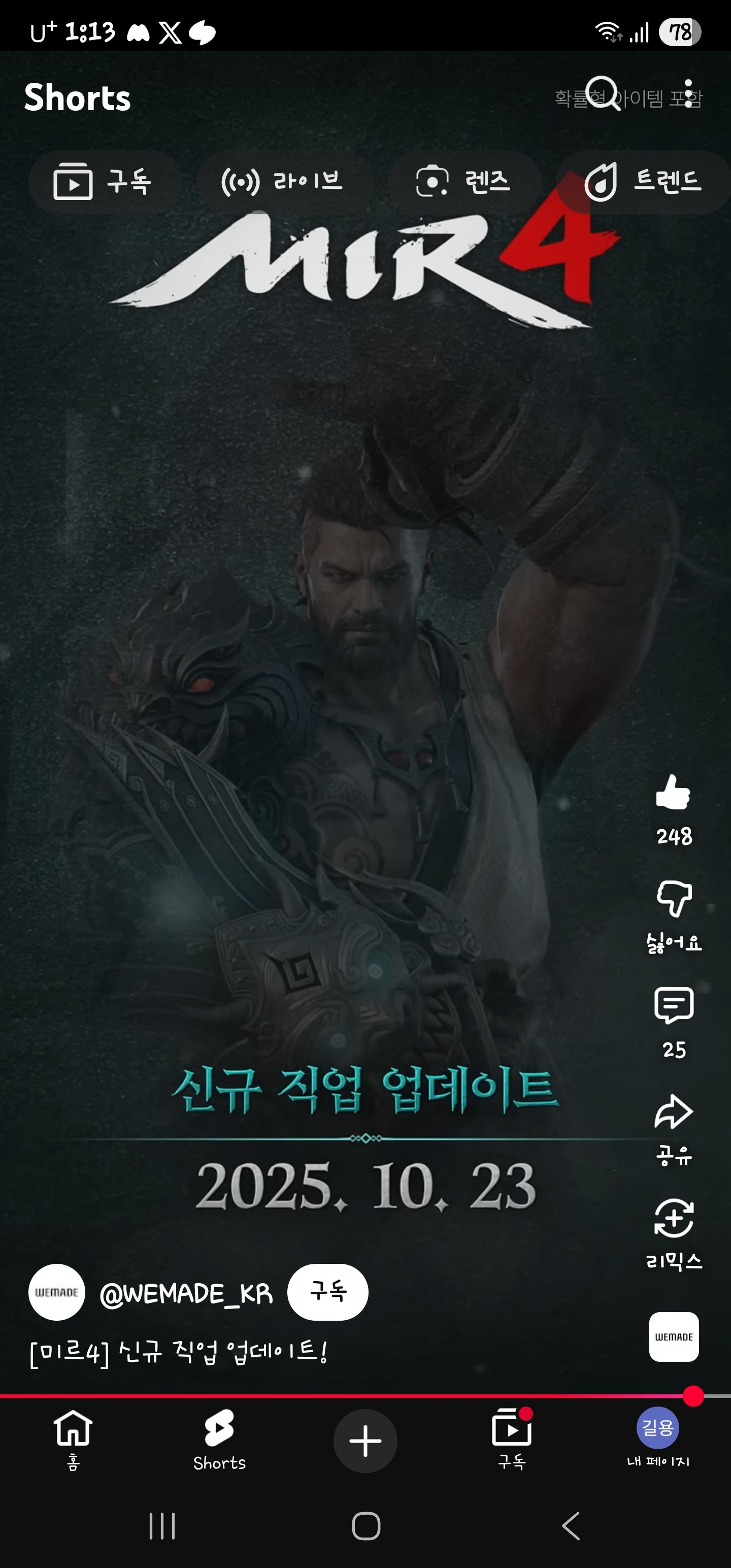Image resolution: width=731 pixels, height=1568 pixels.
Task: Open the three-dot overflow menu
Action: pos(688,93)
